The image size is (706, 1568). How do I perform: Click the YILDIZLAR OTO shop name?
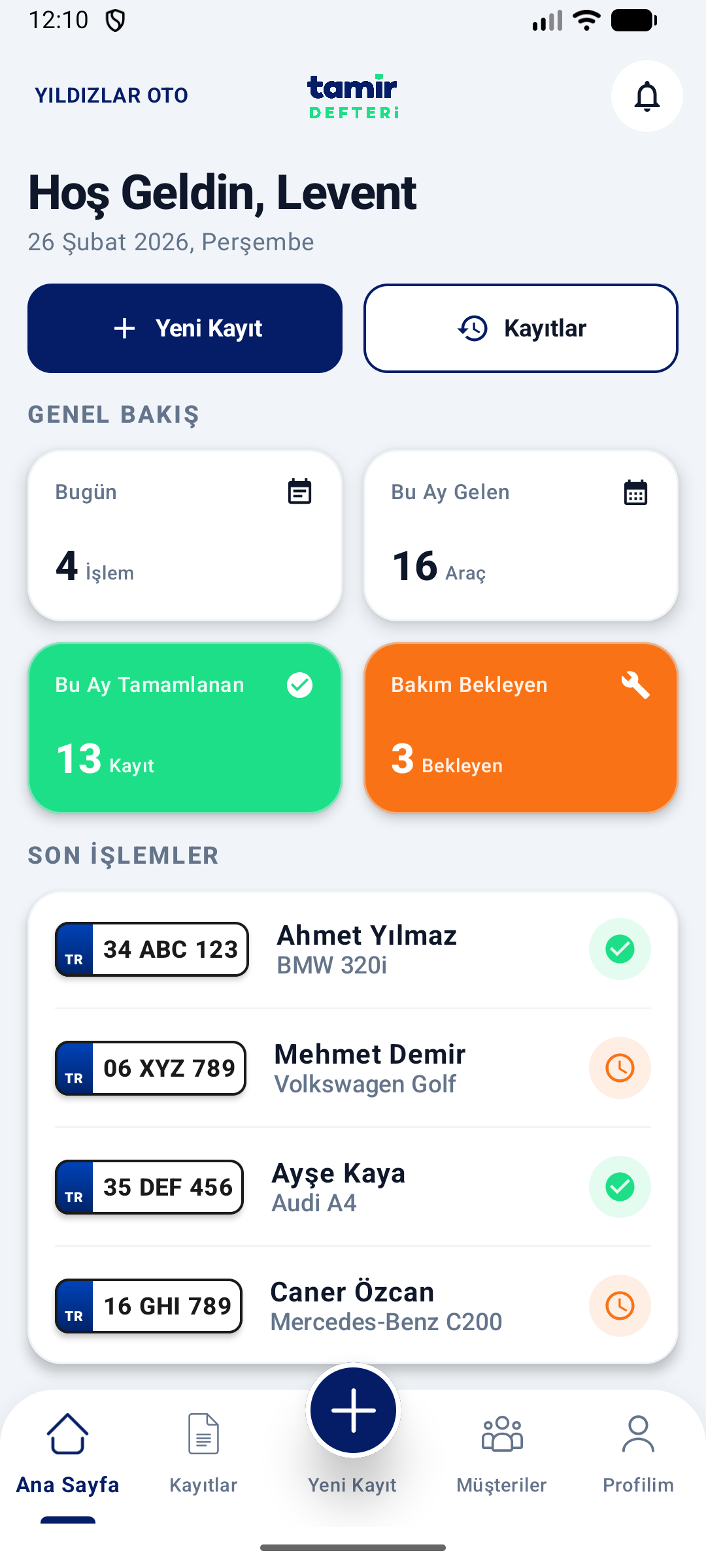pyautogui.click(x=112, y=95)
